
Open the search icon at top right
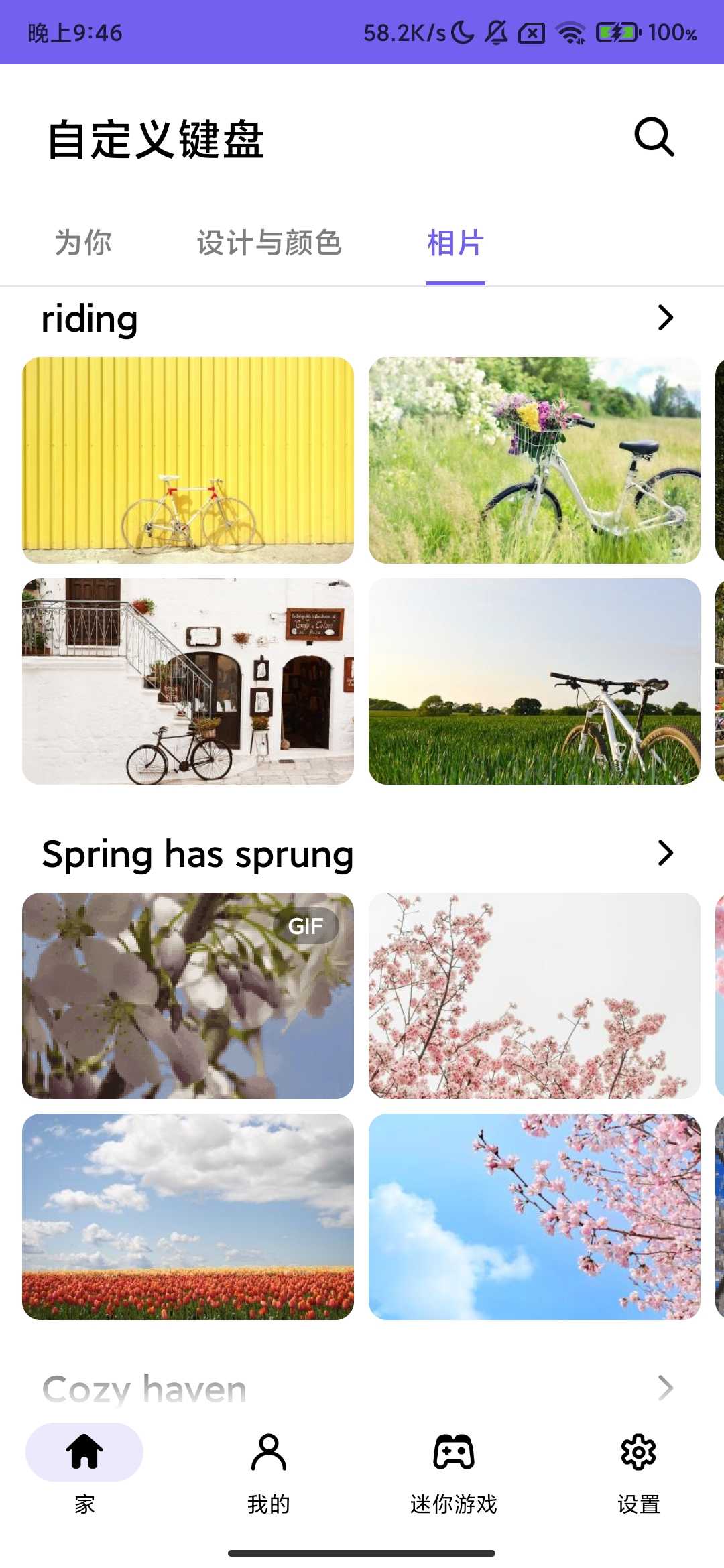pos(654,137)
